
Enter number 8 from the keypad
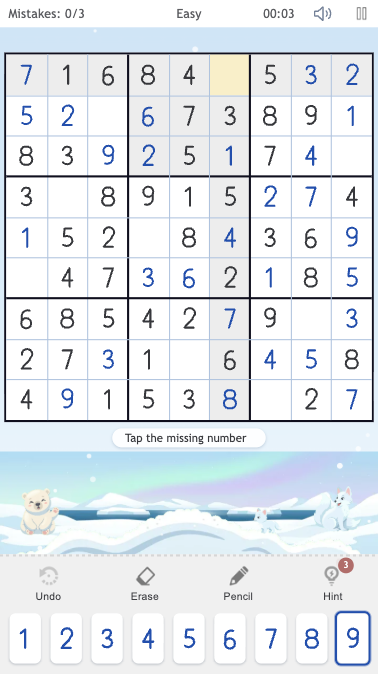(x=312, y=638)
